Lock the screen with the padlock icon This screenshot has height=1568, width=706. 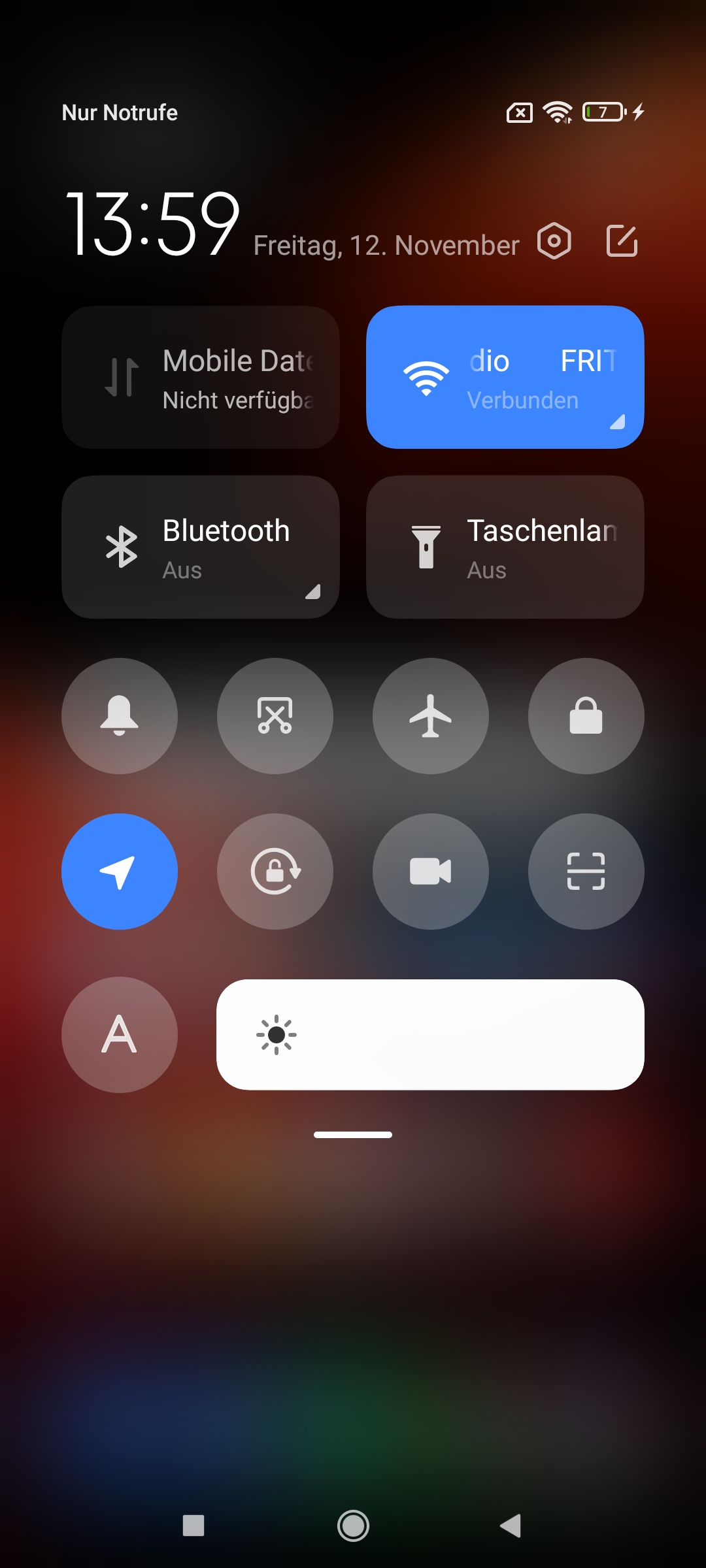pos(586,716)
